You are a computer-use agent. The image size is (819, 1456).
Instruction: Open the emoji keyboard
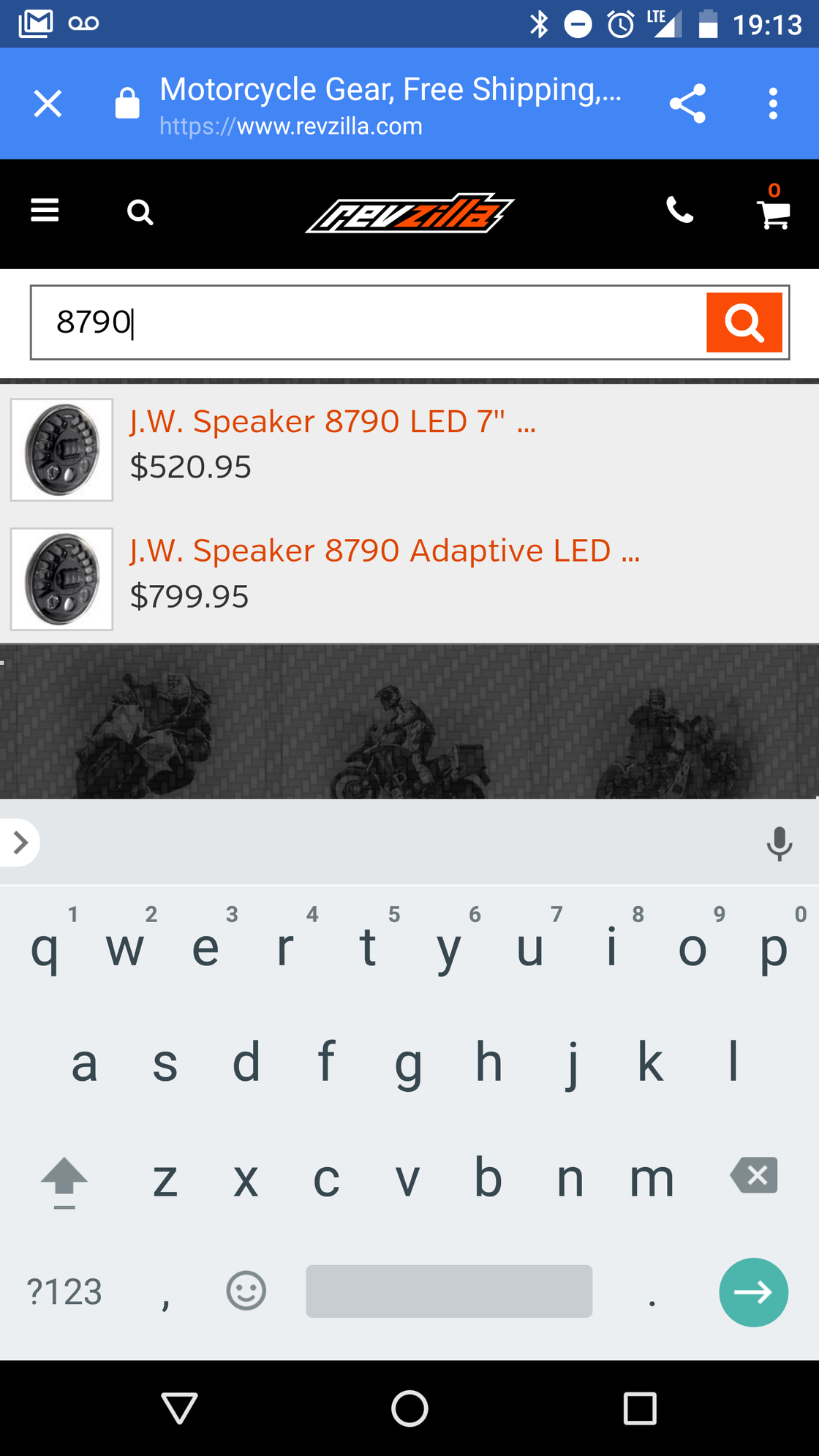pyautogui.click(x=246, y=1291)
